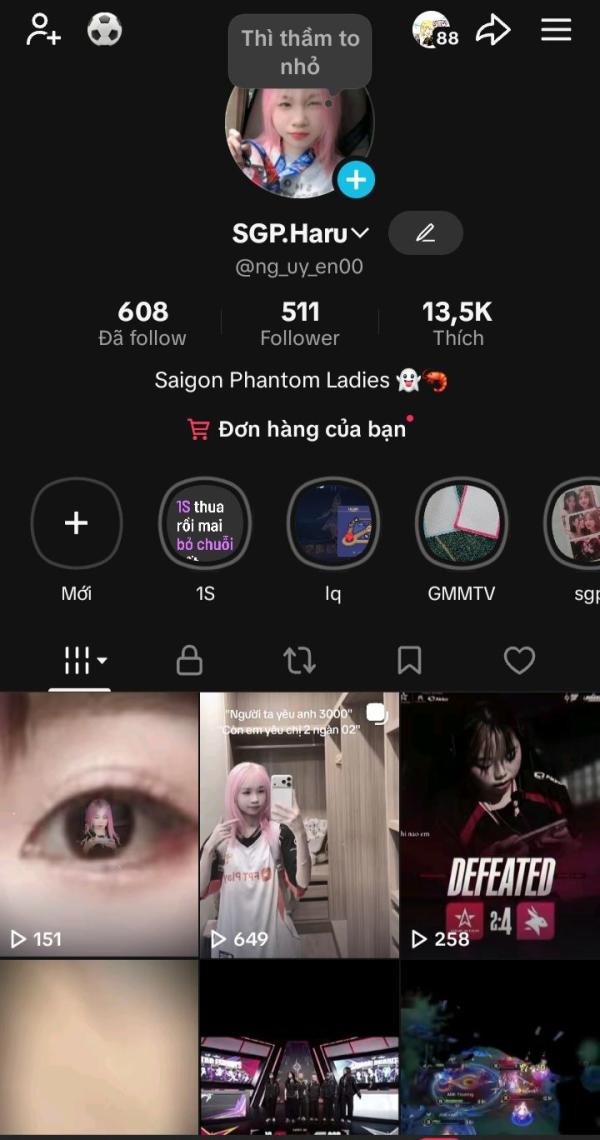Open Đơn hàng của bạn orders
600x1140 pixels.
point(300,429)
